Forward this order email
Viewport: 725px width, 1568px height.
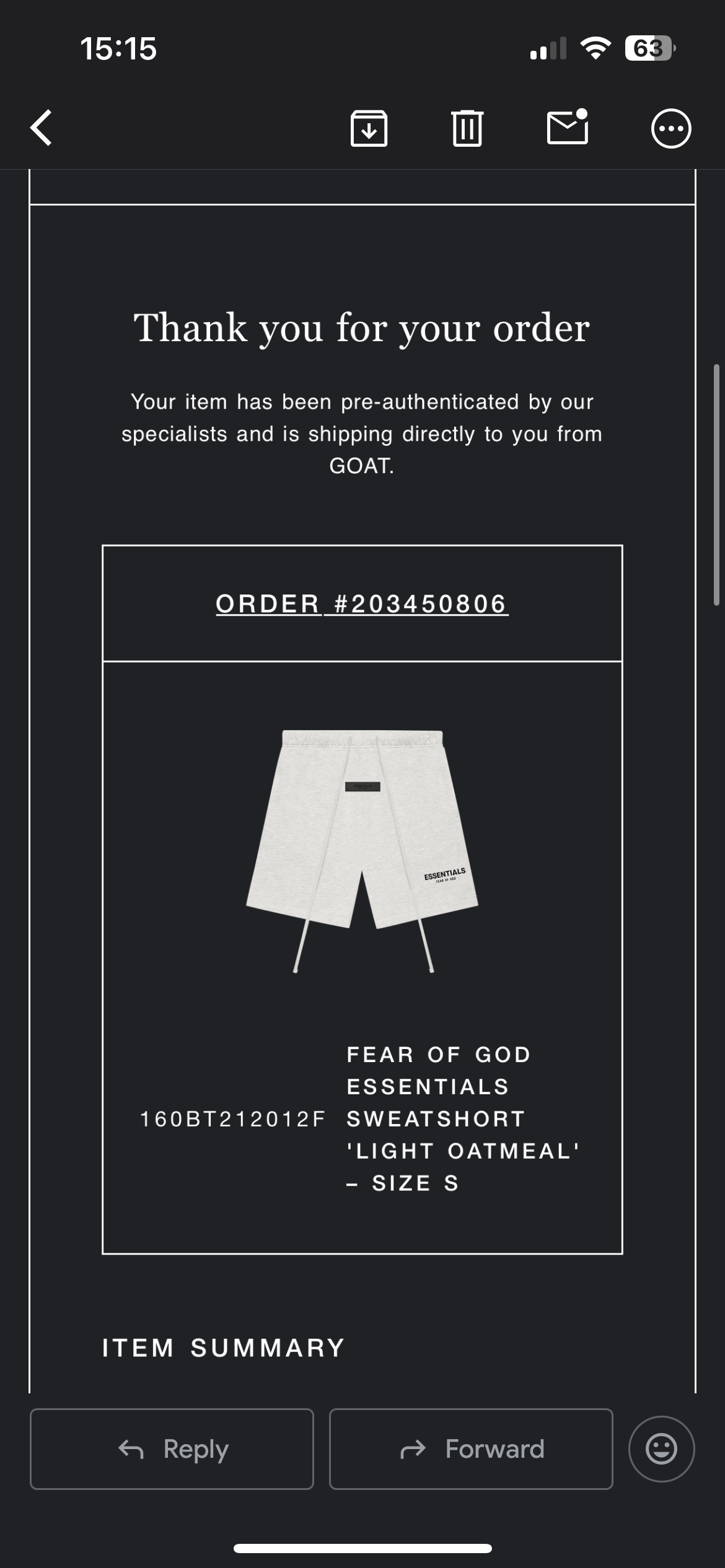pos(471,1449)
